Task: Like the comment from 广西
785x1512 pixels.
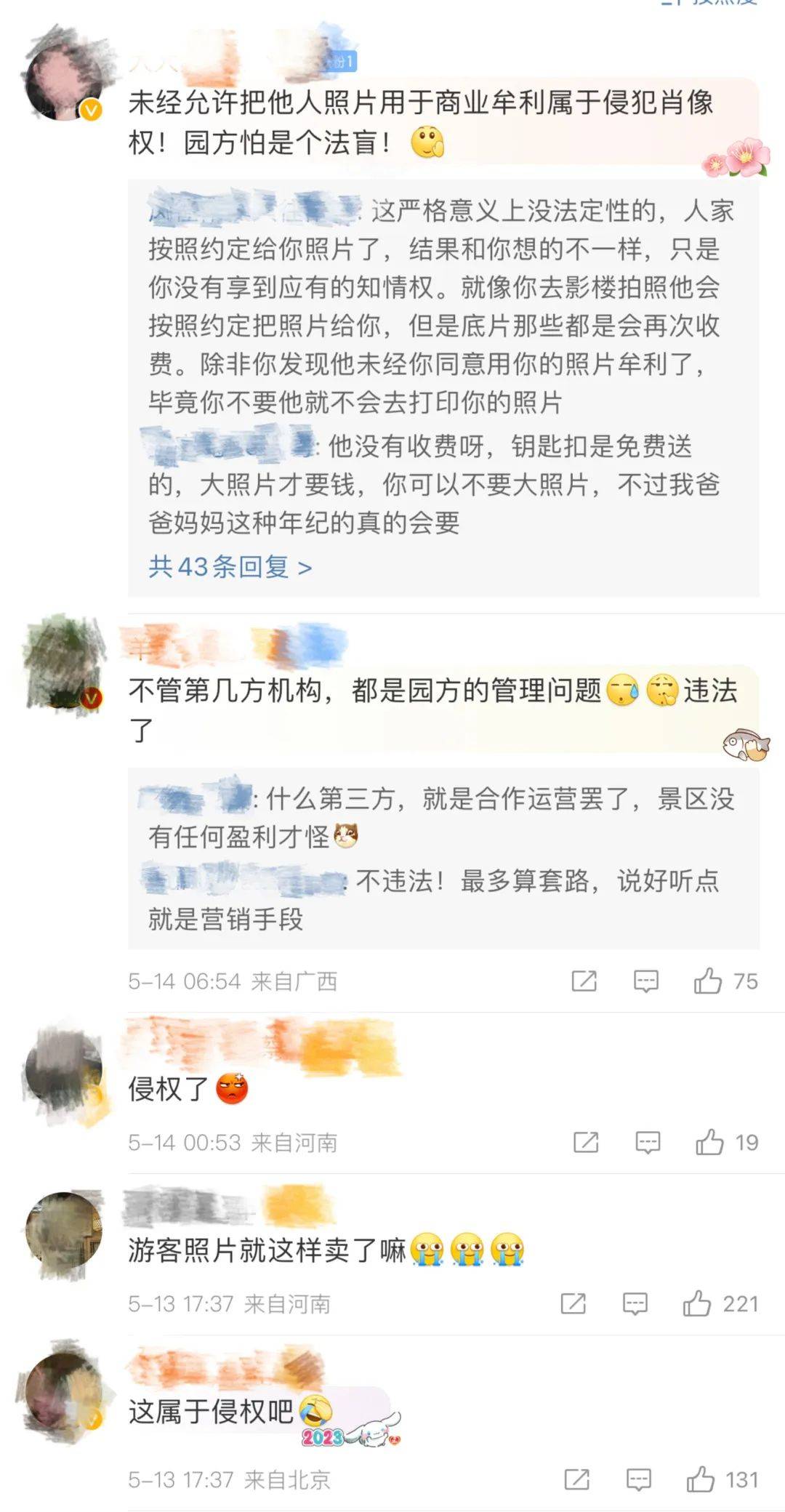Action: coord(708,981)
